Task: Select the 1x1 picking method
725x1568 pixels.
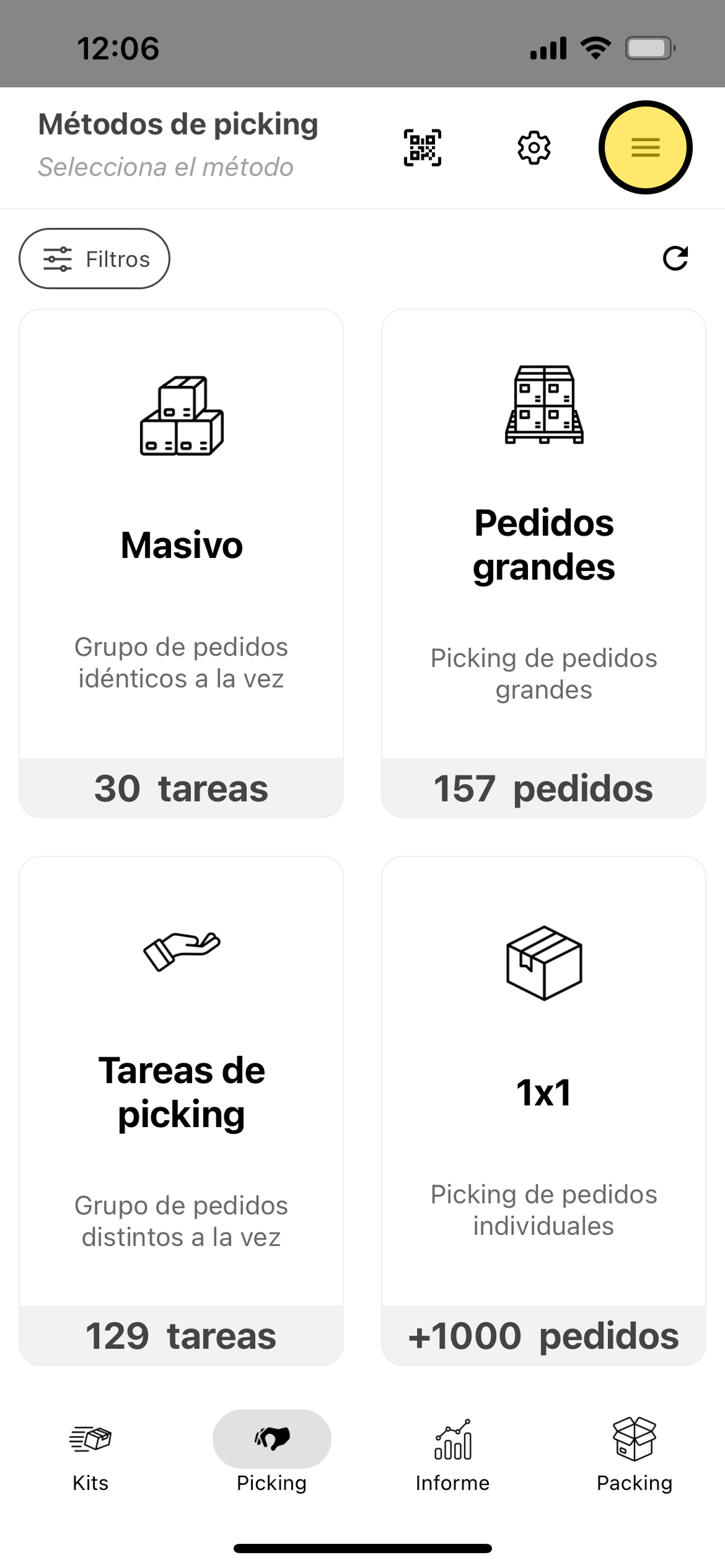Action: (543, 1110)
